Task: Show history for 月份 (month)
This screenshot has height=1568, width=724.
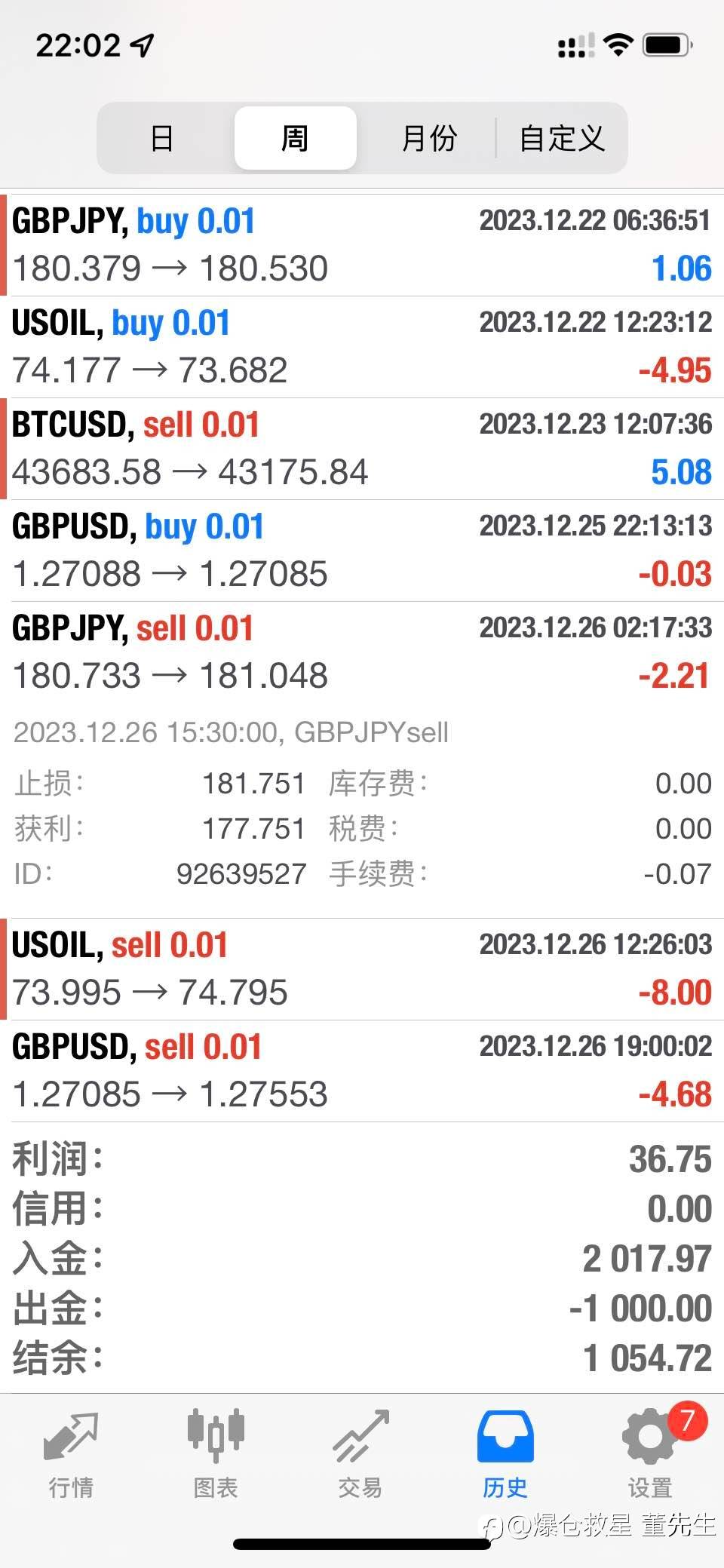Action: click(428, 138)
